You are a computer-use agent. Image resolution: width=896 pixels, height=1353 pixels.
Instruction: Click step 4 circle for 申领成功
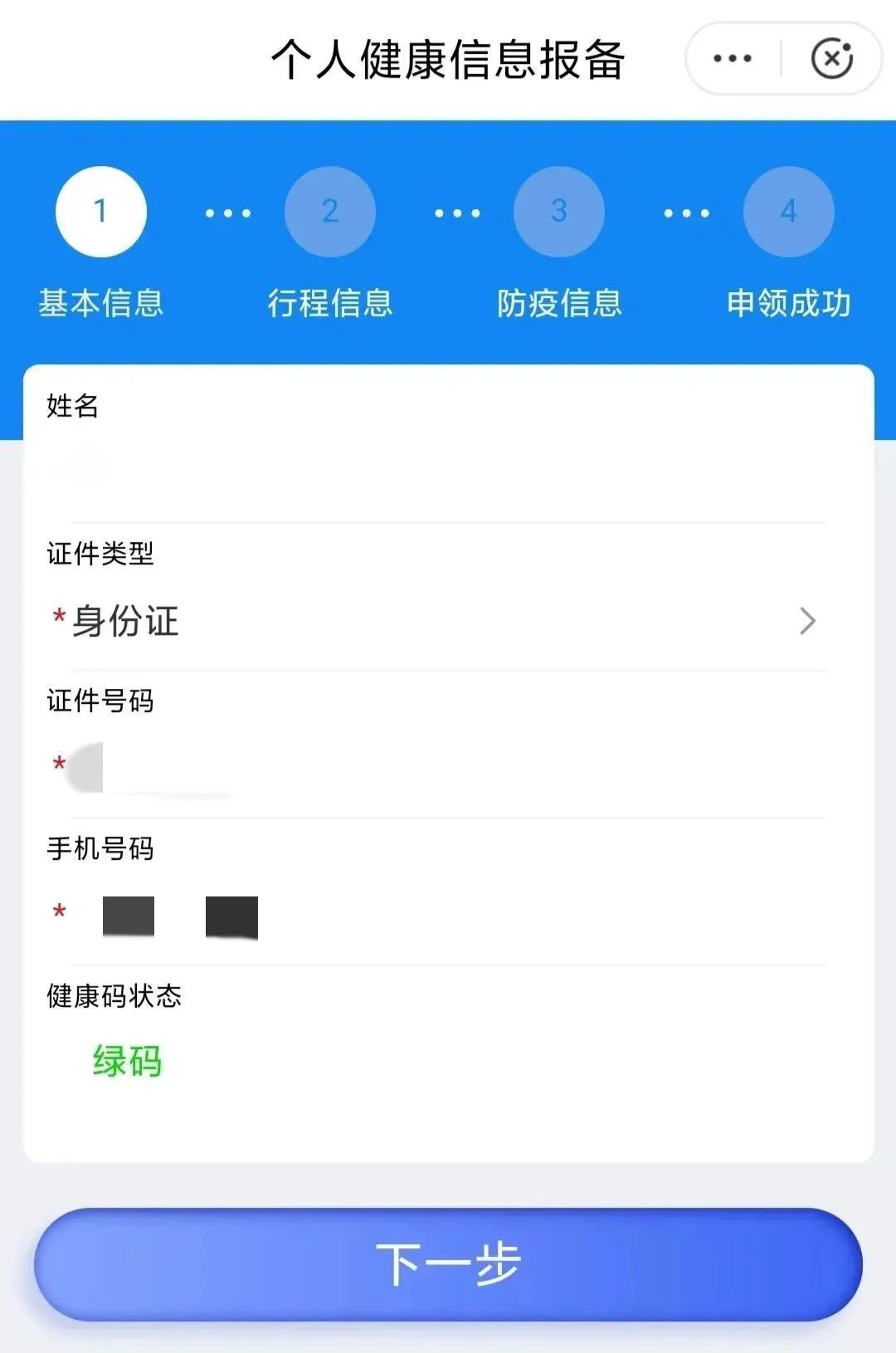tap(789, 212)
